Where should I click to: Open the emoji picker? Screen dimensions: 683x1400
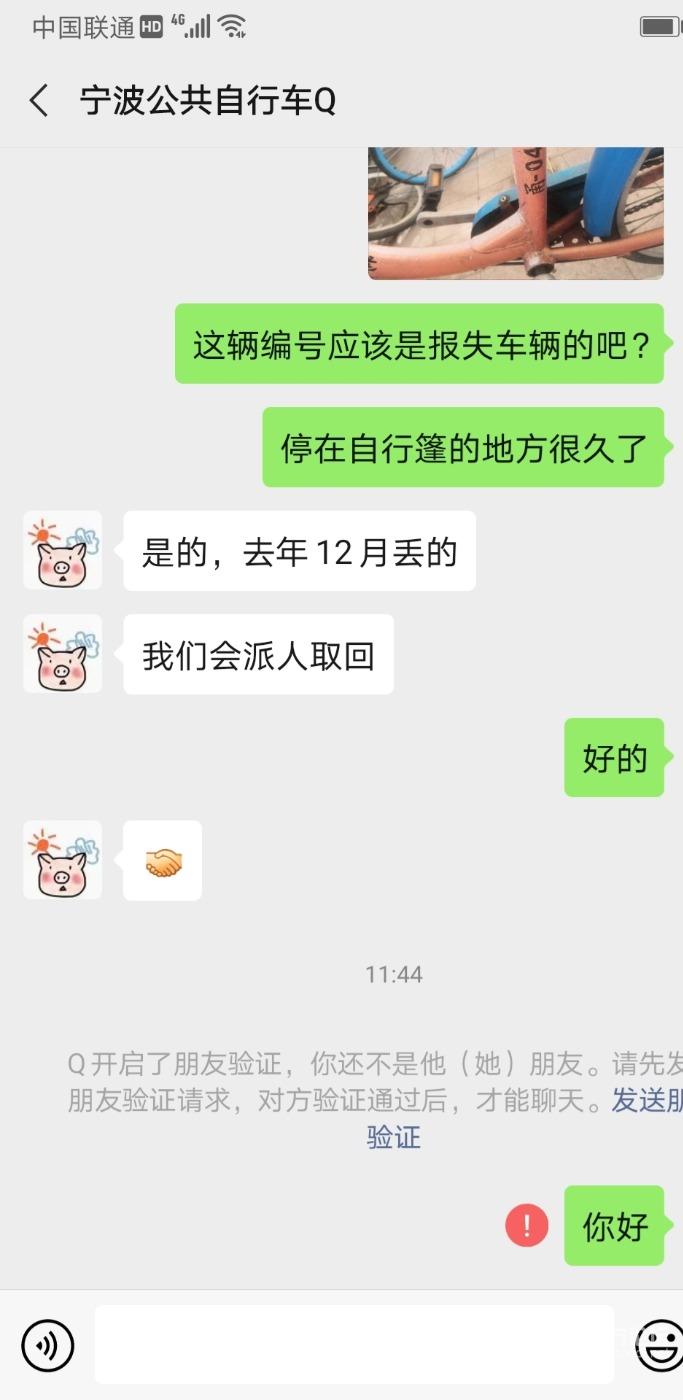coord(660,1345)
